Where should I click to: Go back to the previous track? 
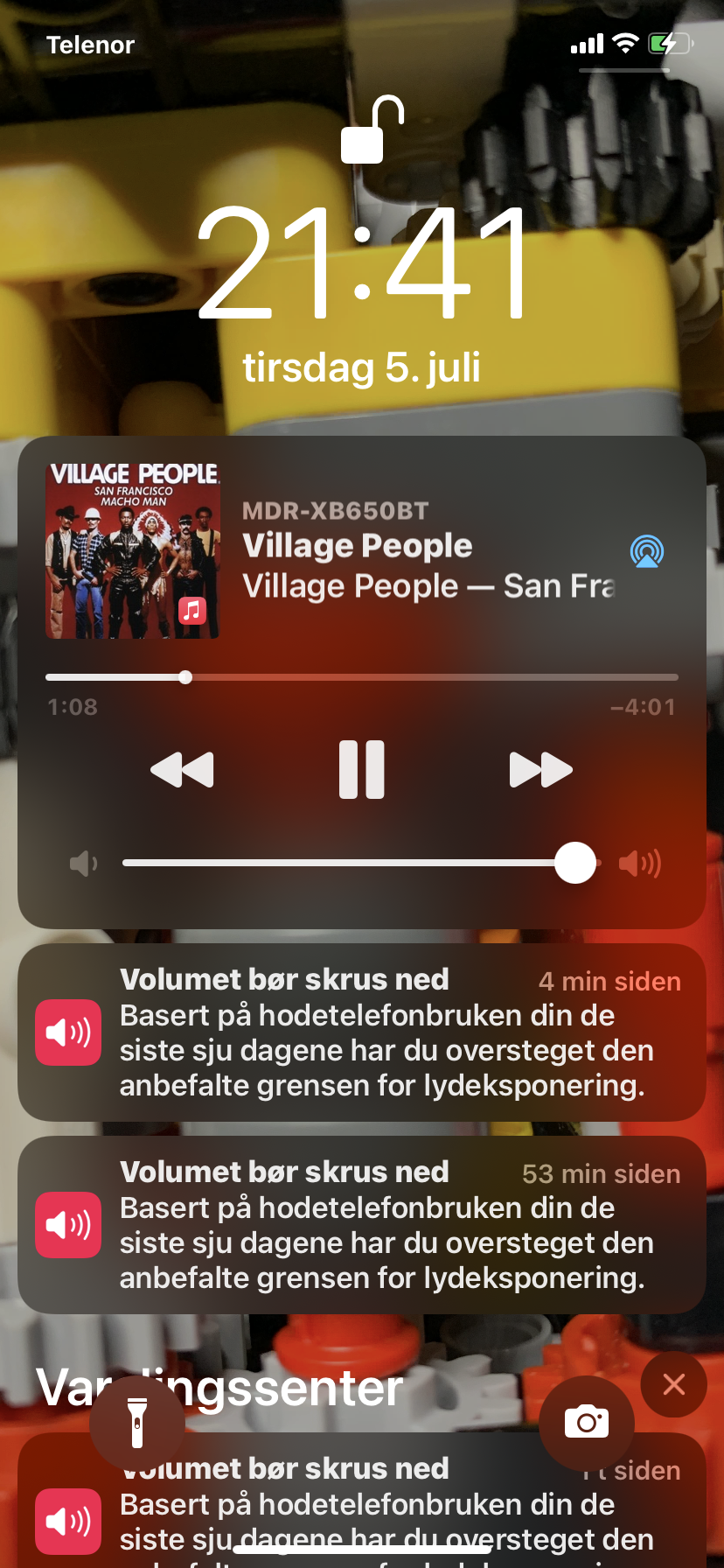182,770
